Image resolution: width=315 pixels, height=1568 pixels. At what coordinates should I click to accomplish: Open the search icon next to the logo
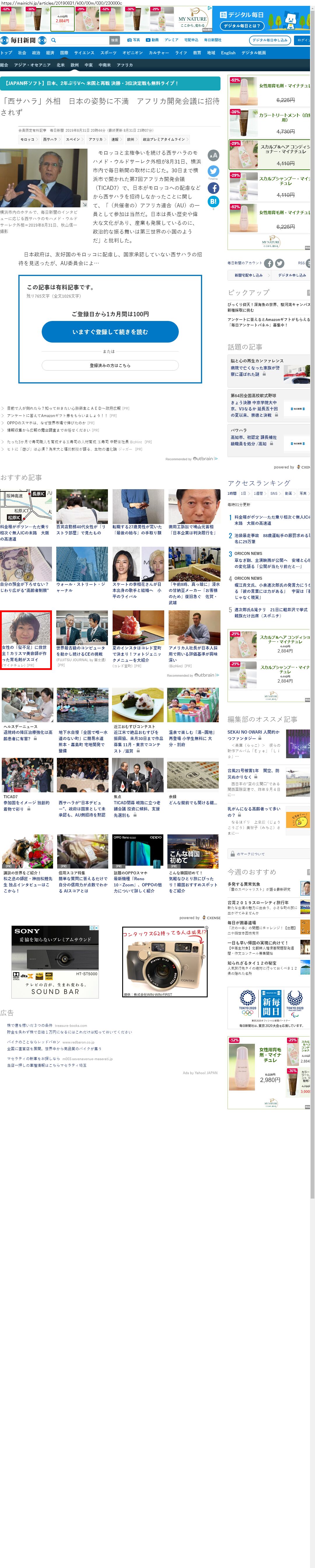tap(53, 40)
